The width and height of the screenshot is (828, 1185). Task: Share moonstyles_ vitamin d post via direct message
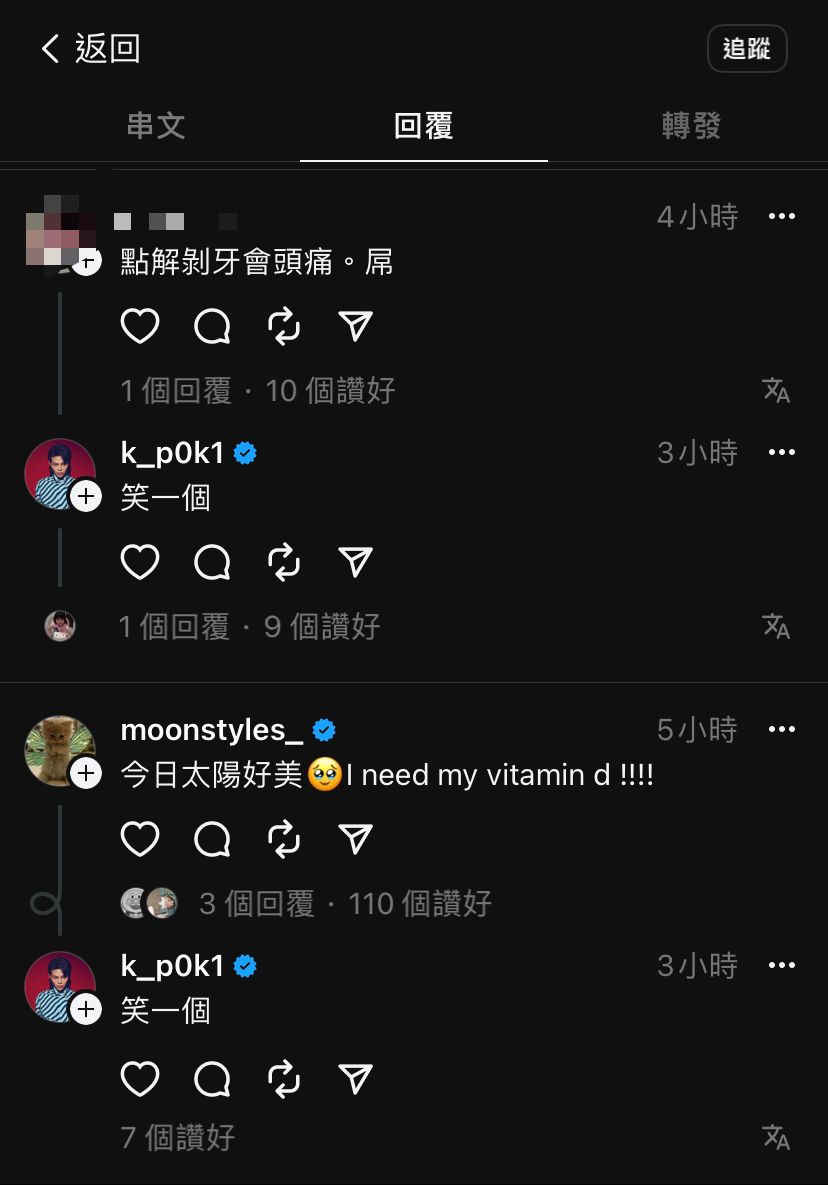(x=355, y=839)
